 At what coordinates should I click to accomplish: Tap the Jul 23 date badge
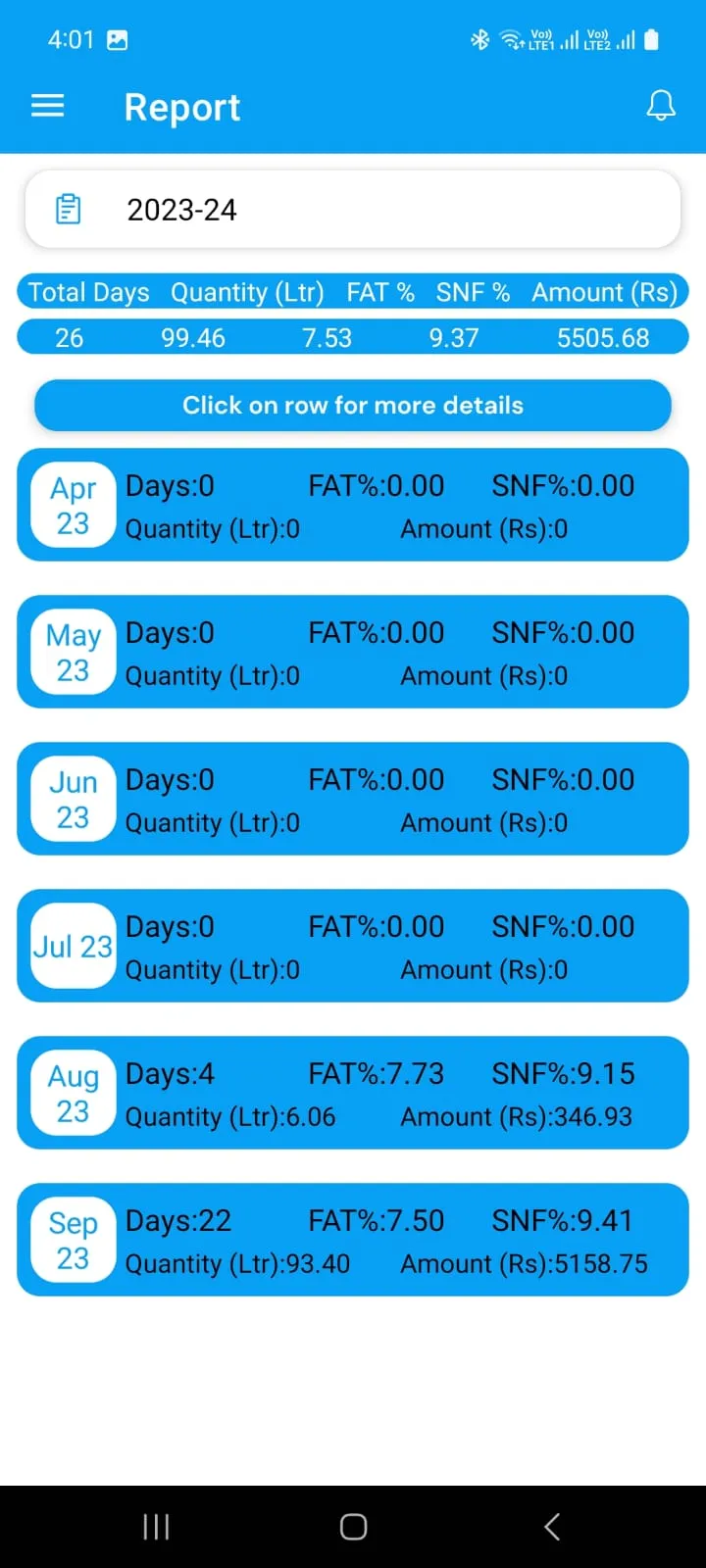(x=72, y=946)
